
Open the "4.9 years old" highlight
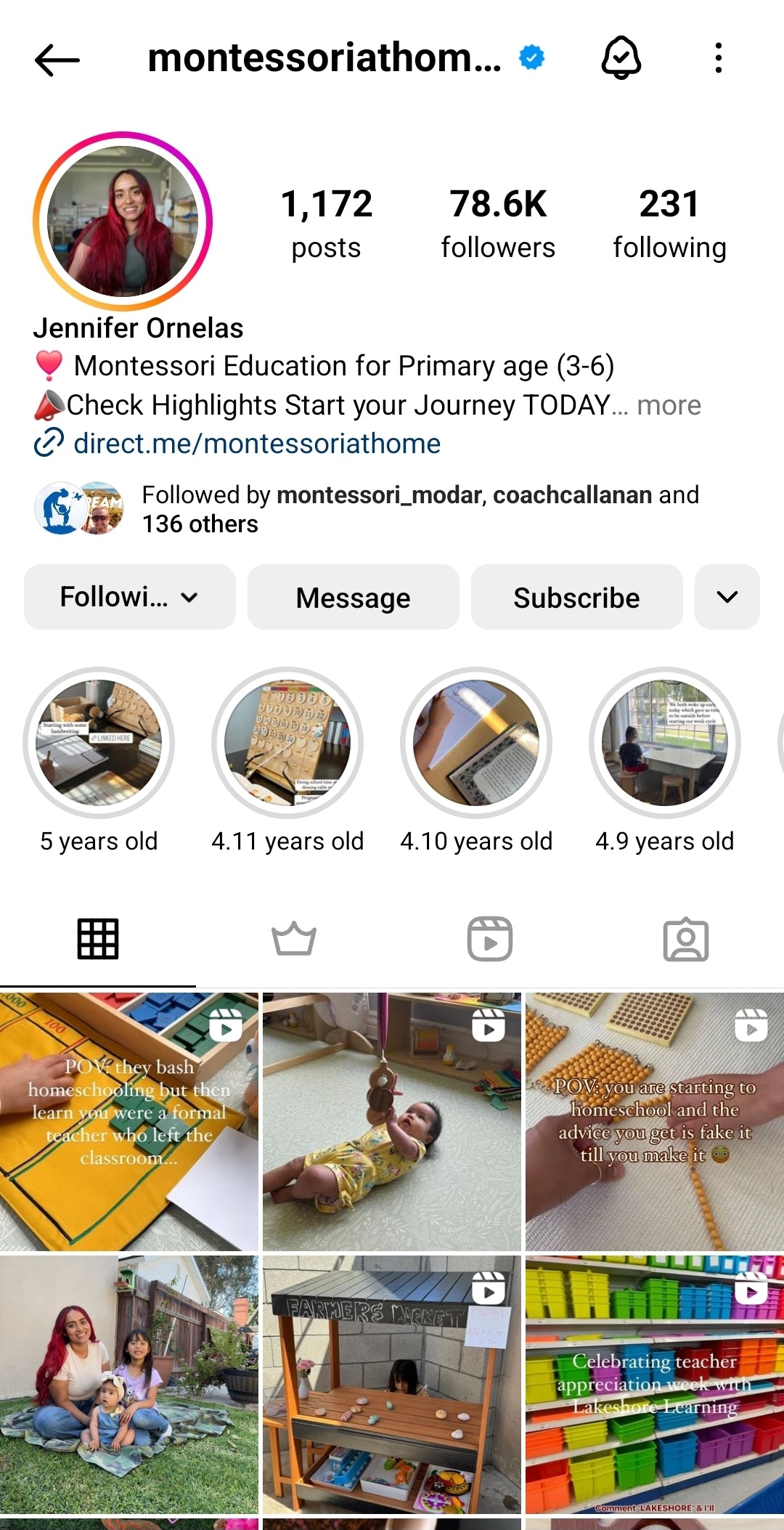[x=664, y=743]
